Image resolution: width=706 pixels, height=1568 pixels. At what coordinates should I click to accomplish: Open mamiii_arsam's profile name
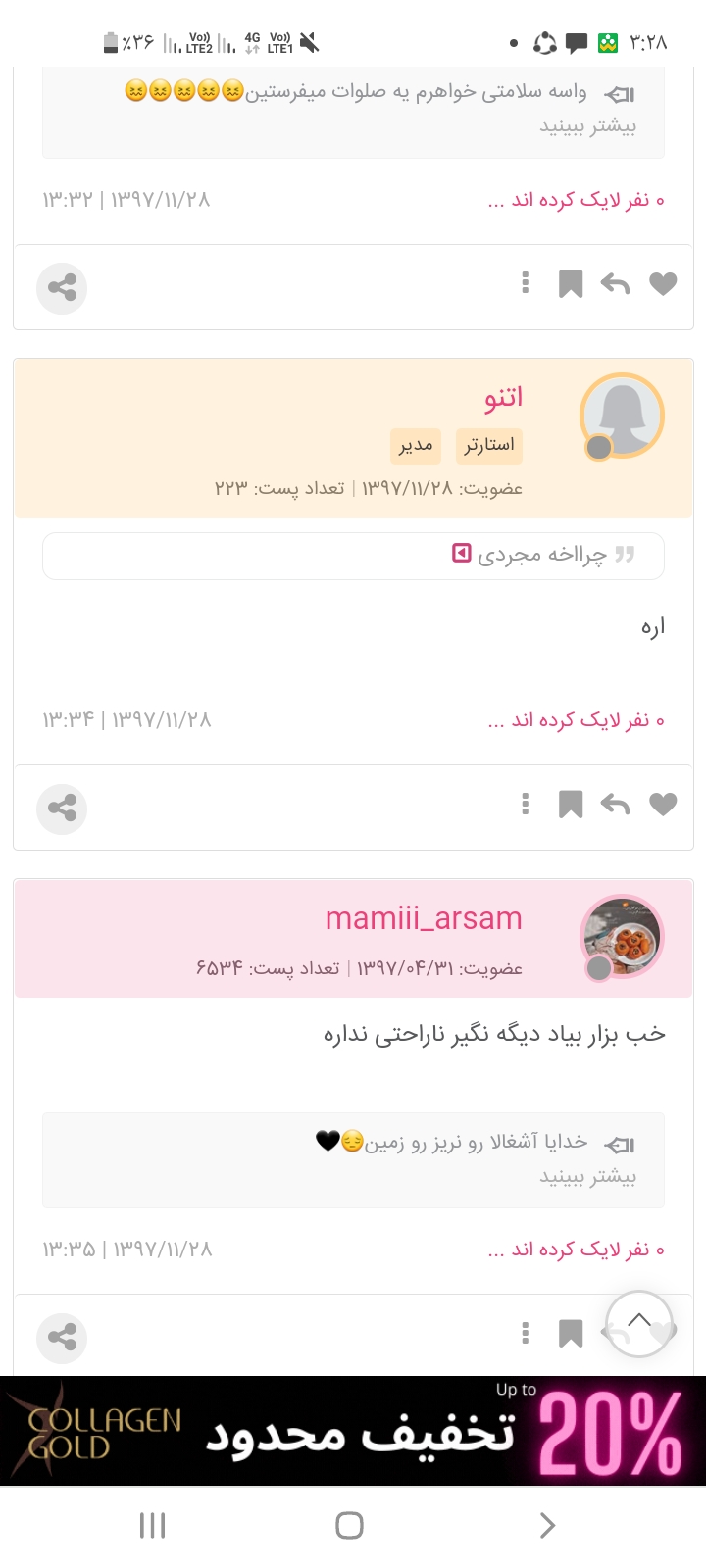click(x=423, y=918)
